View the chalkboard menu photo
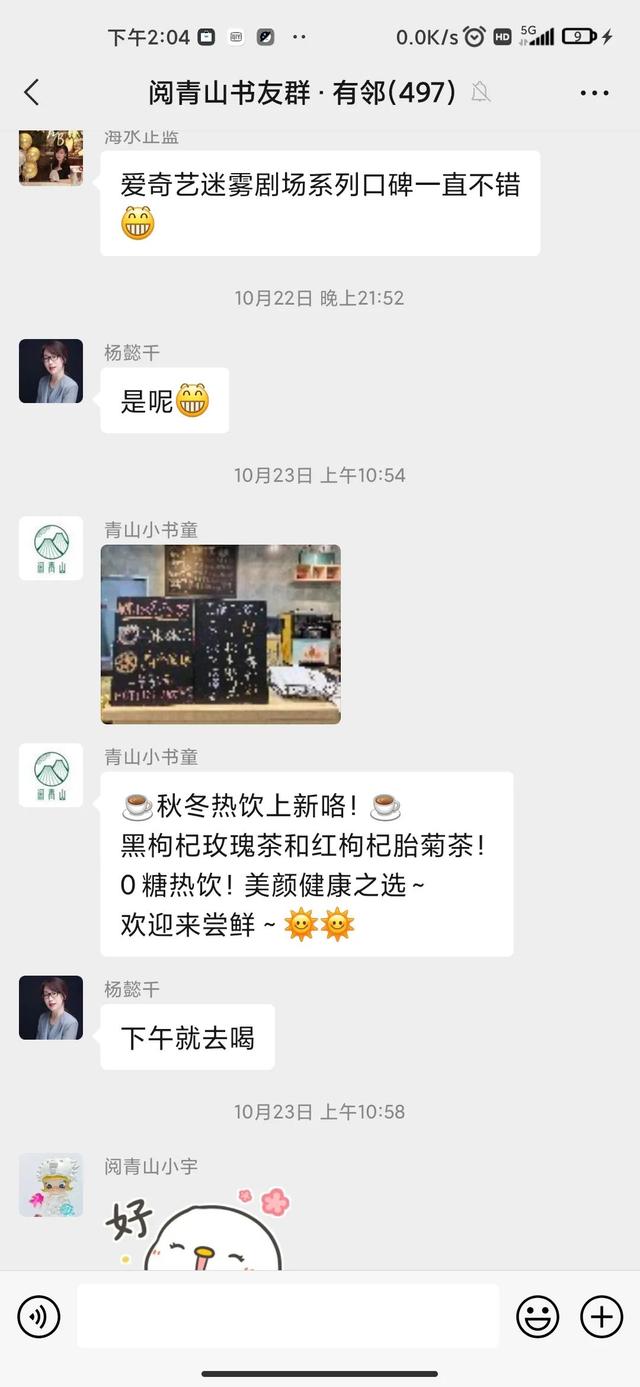Viewport: 640px width, 1387px height. pyautogui.click(x=220, y=634)
